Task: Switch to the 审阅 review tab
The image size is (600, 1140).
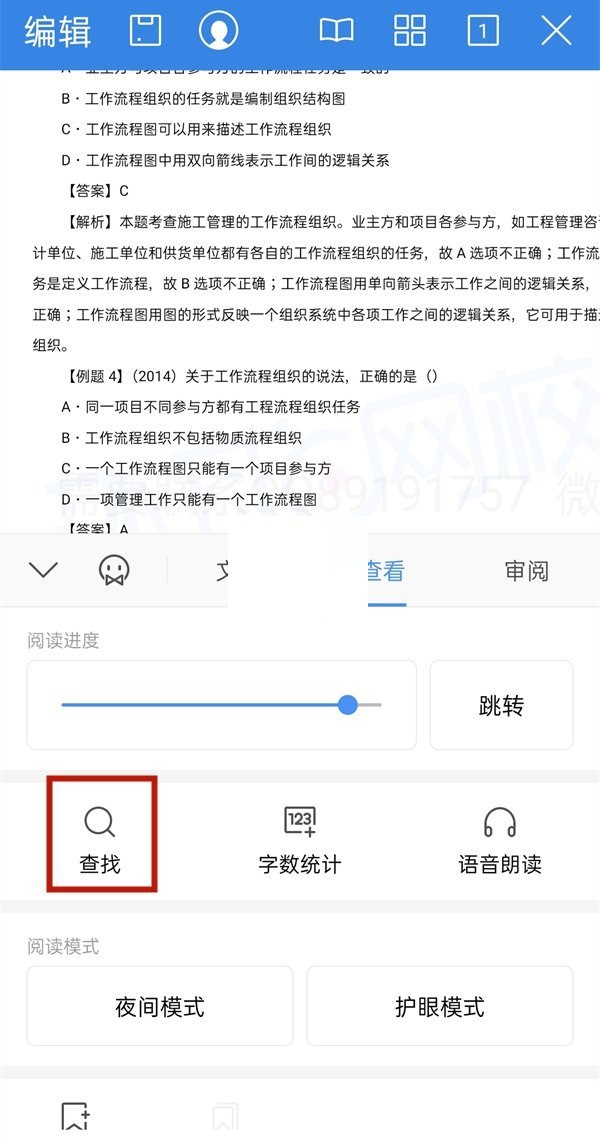Action: coord(526,571)
